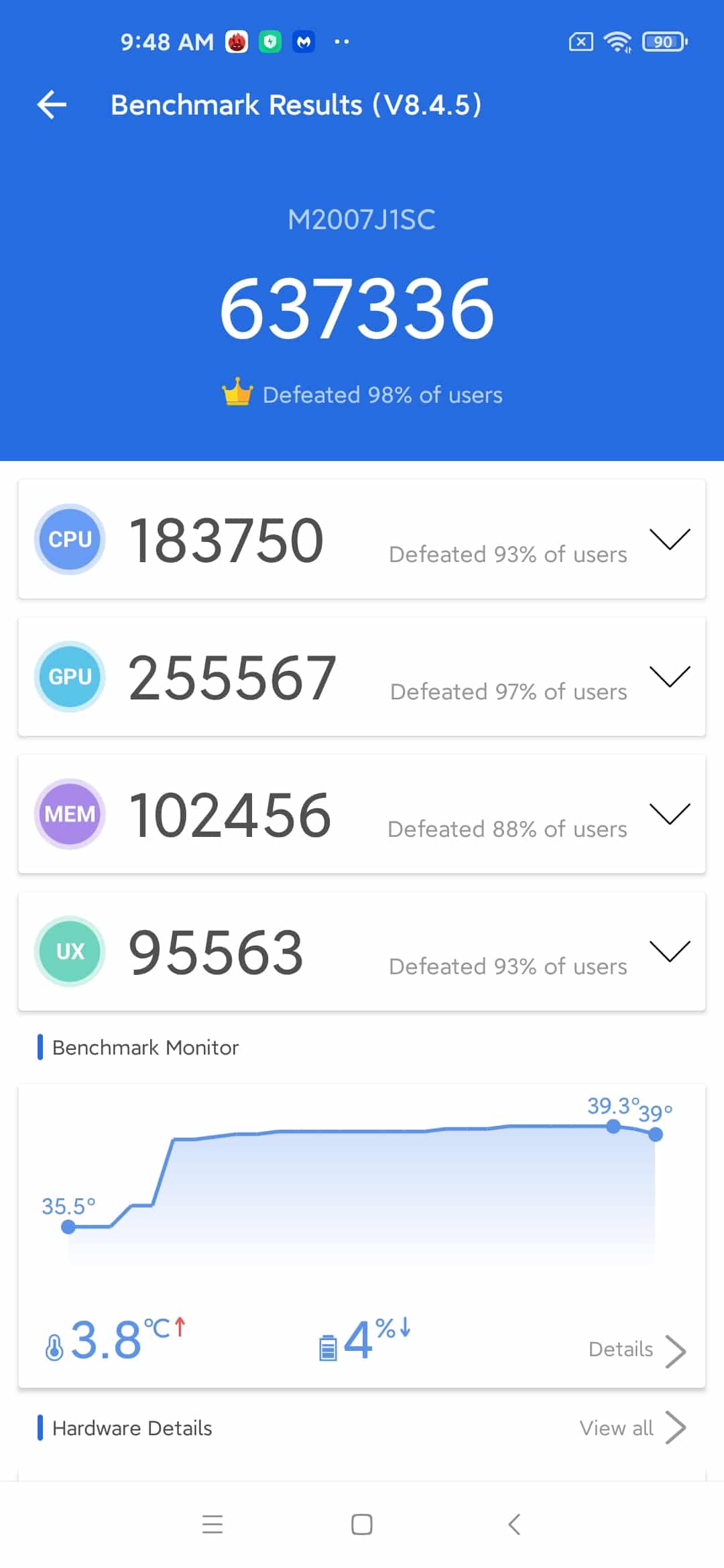The image size is (724, 1568).
Task: Go back using the top-left arrow
Action: click(52, 105)
